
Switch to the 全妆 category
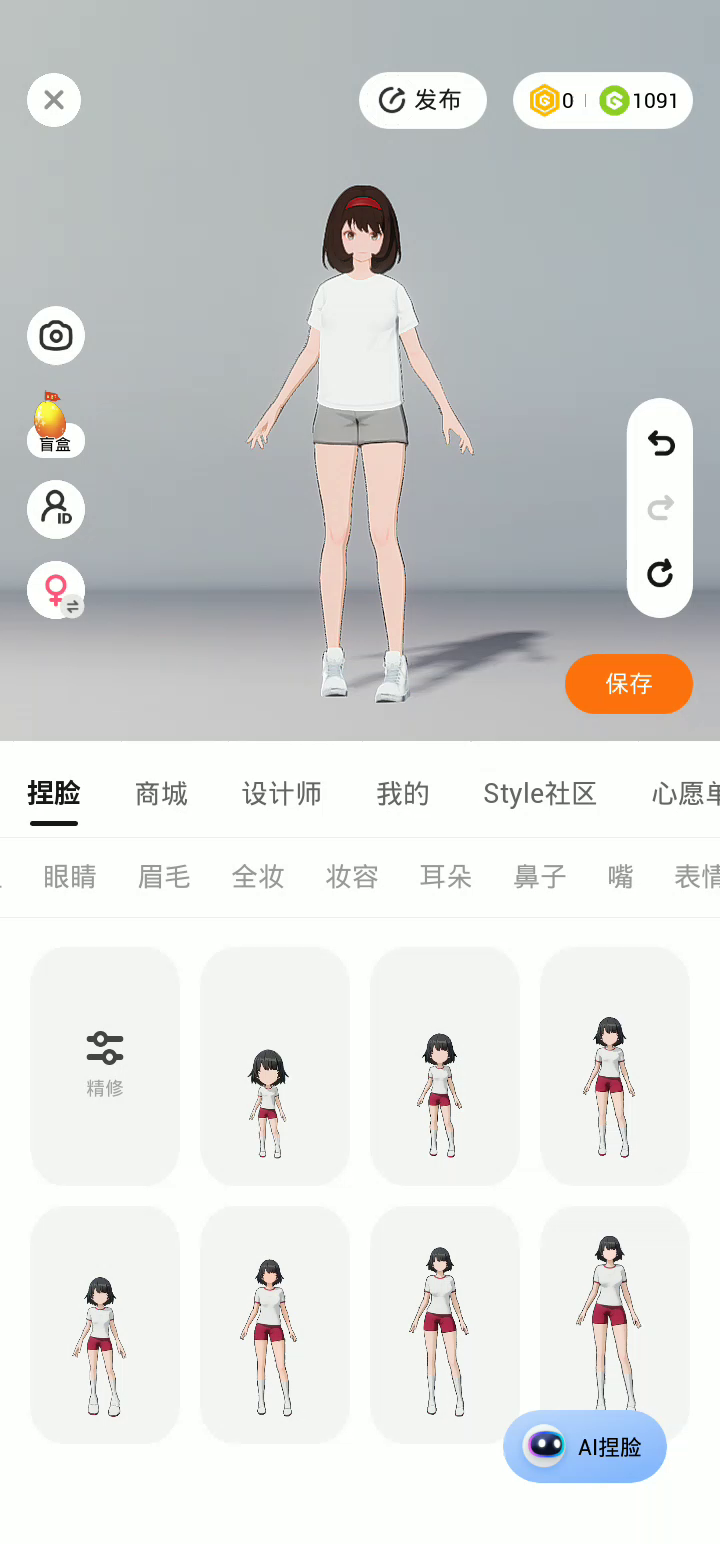(x=258, y=877)
